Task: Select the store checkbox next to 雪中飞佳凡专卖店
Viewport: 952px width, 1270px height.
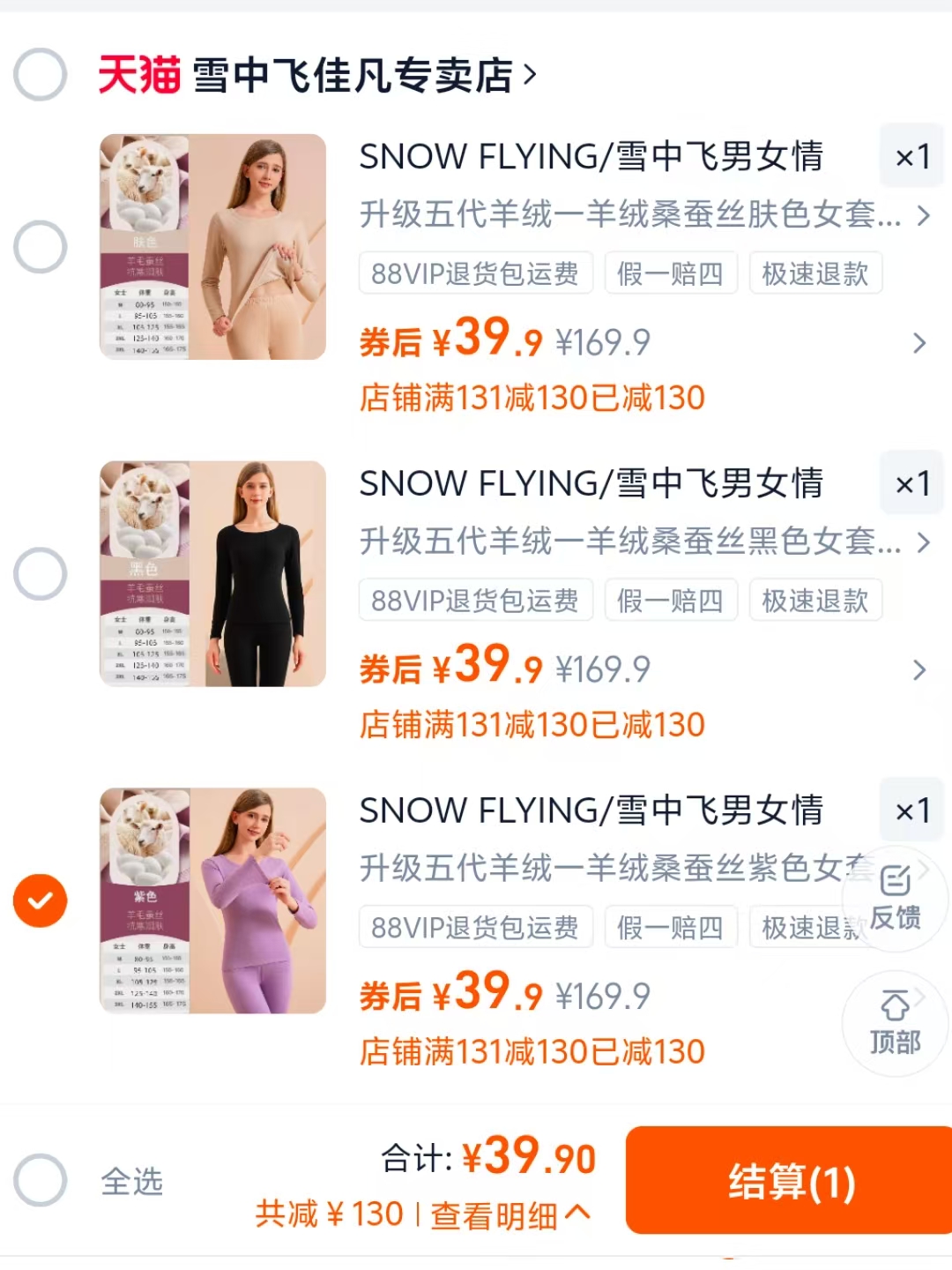Action: tap(39, 77)
